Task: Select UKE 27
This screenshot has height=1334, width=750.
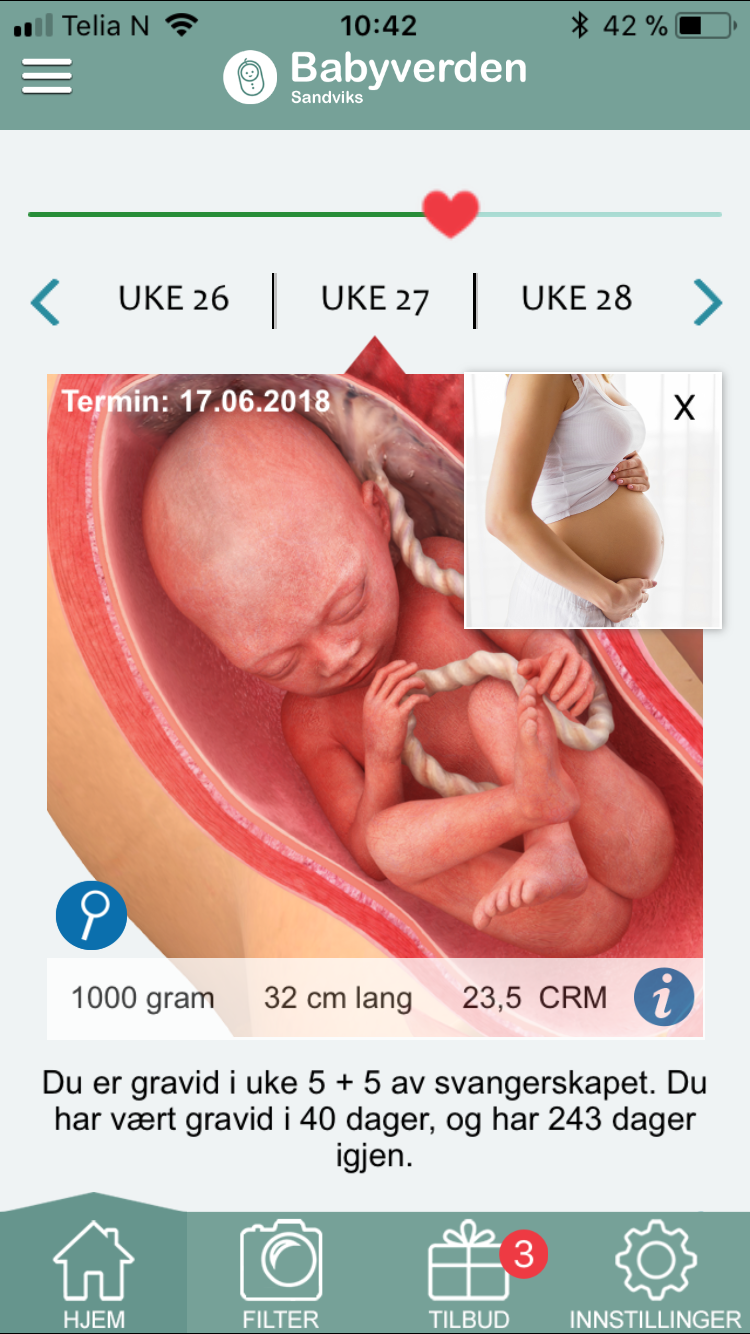Action: click(x=375, y=299)
